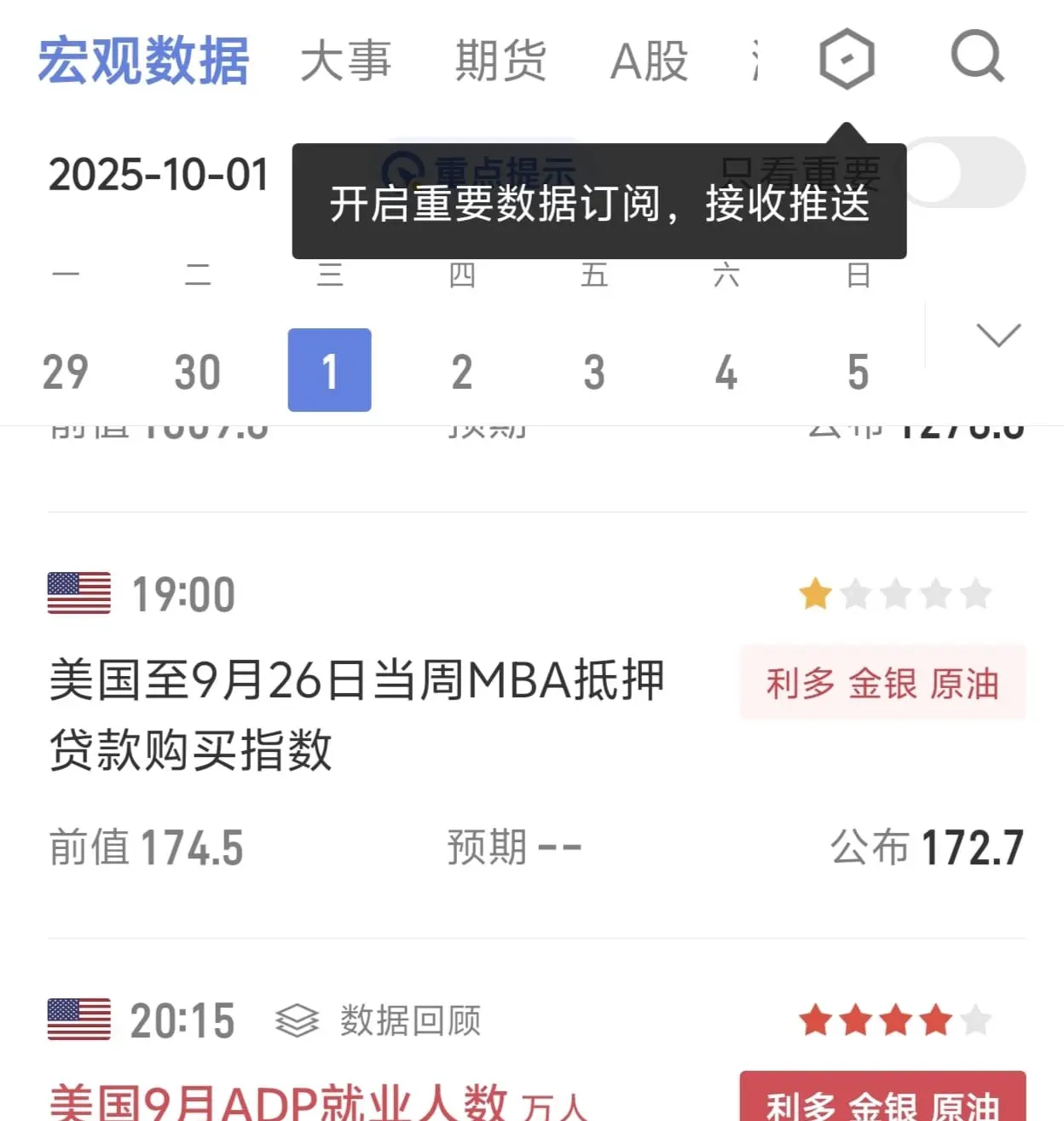The width and height of the screenshot is (1064, 1121).
Task: Select date 4 in the week row
Action: pyautogui.click(x=726, y=372)
